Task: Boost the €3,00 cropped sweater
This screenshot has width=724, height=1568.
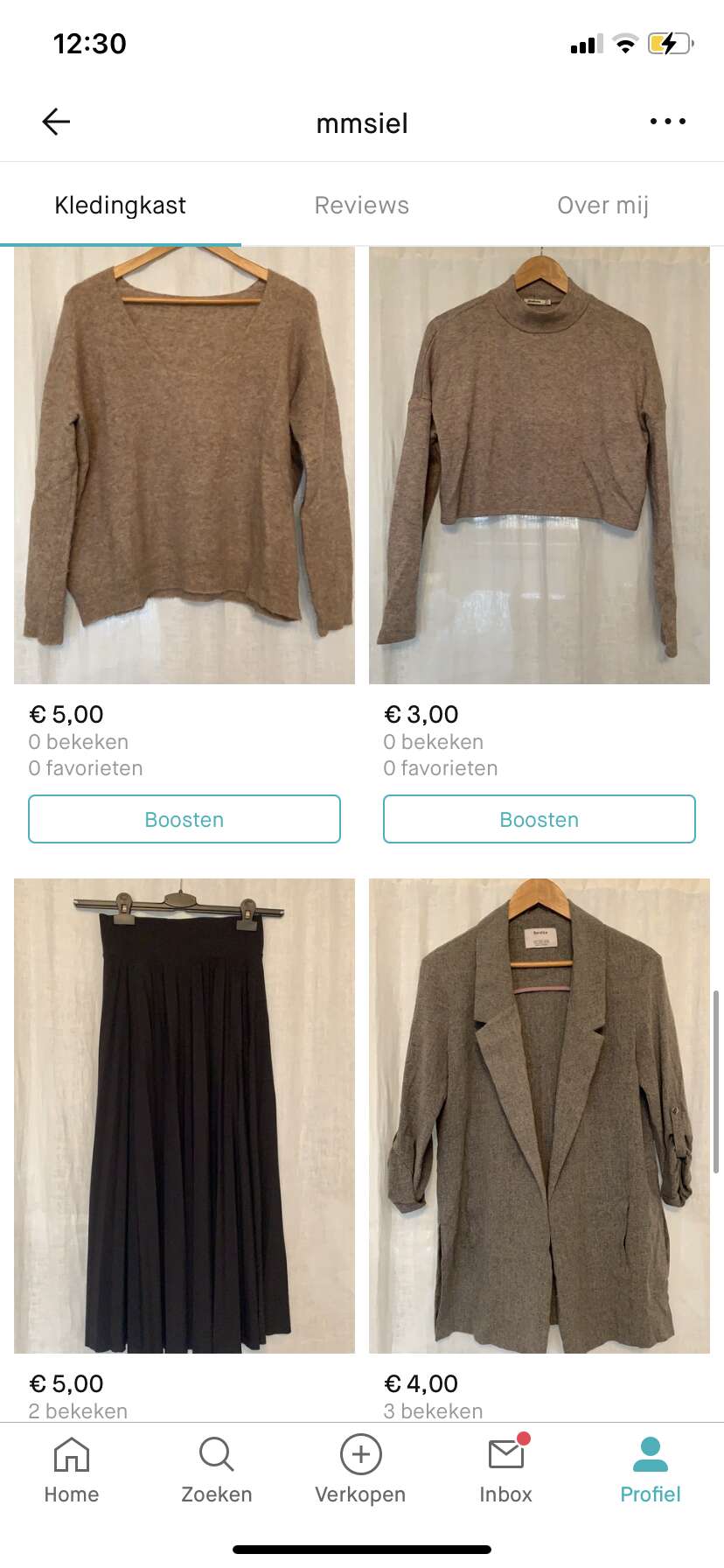Action: [x=540, y=819]
